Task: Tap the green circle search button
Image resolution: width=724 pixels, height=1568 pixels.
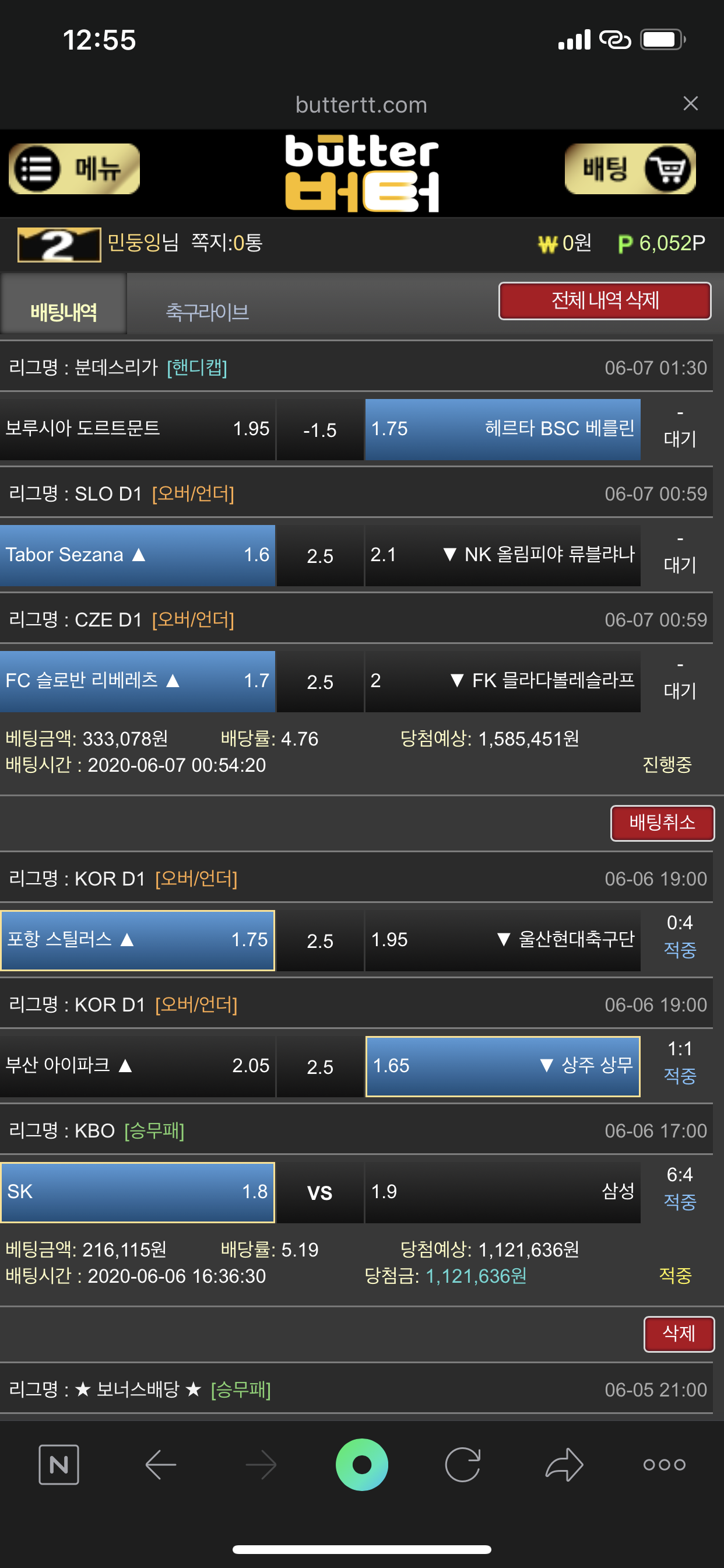Action: point(362,1464)
